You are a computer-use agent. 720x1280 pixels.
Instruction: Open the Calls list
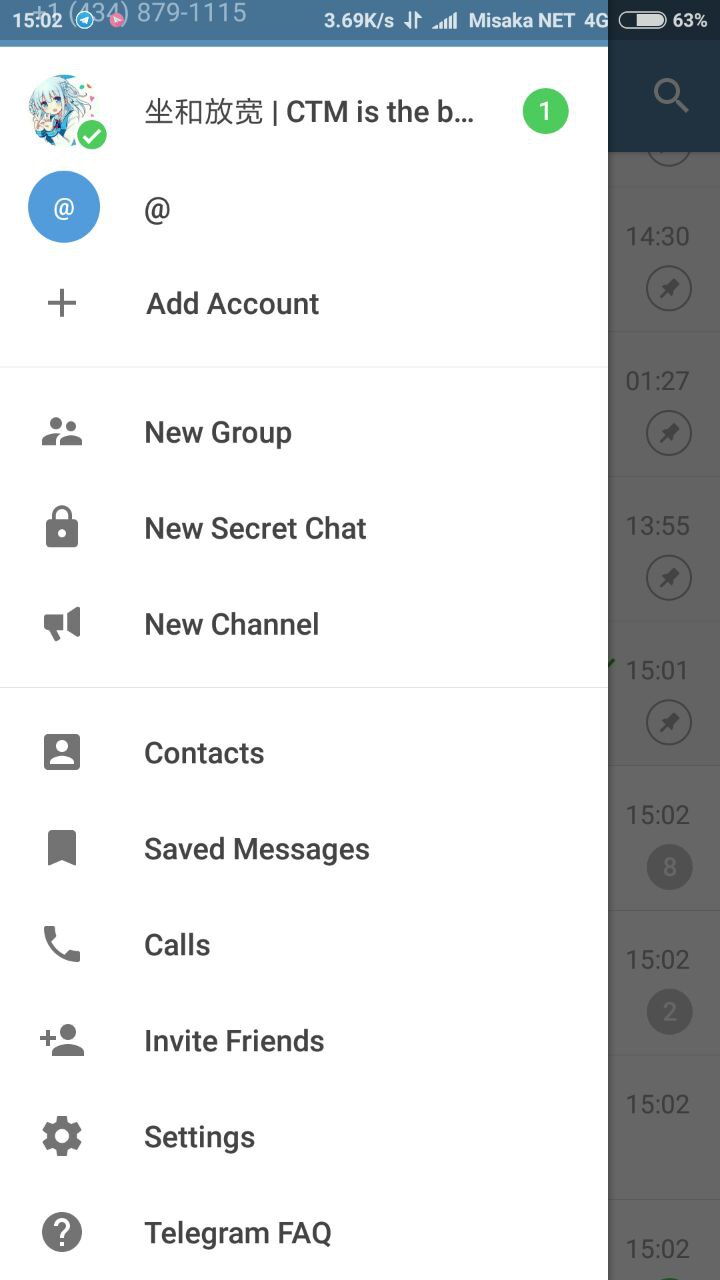(x=177, y=945)
